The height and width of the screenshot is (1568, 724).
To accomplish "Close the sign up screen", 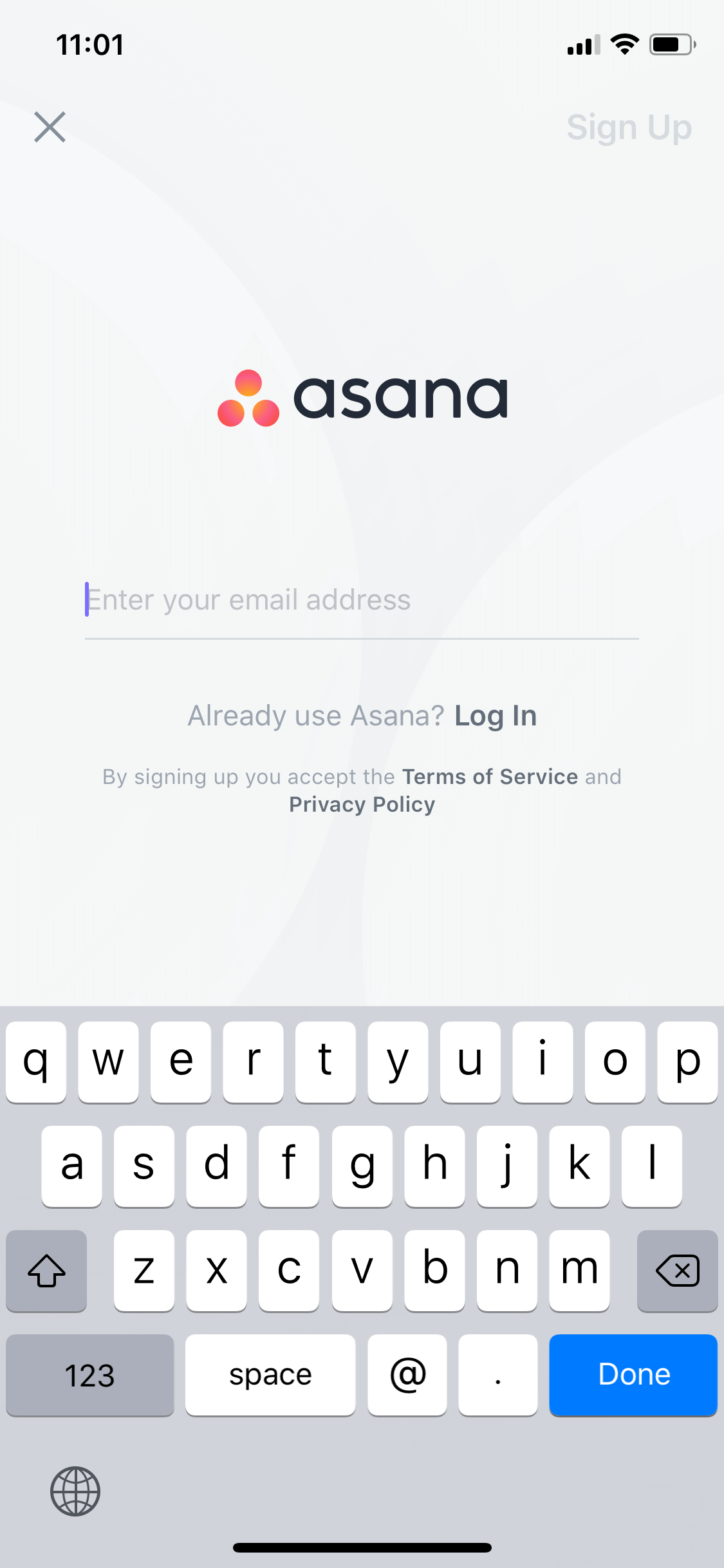I will pyautogui.click(x=50, y=127).
